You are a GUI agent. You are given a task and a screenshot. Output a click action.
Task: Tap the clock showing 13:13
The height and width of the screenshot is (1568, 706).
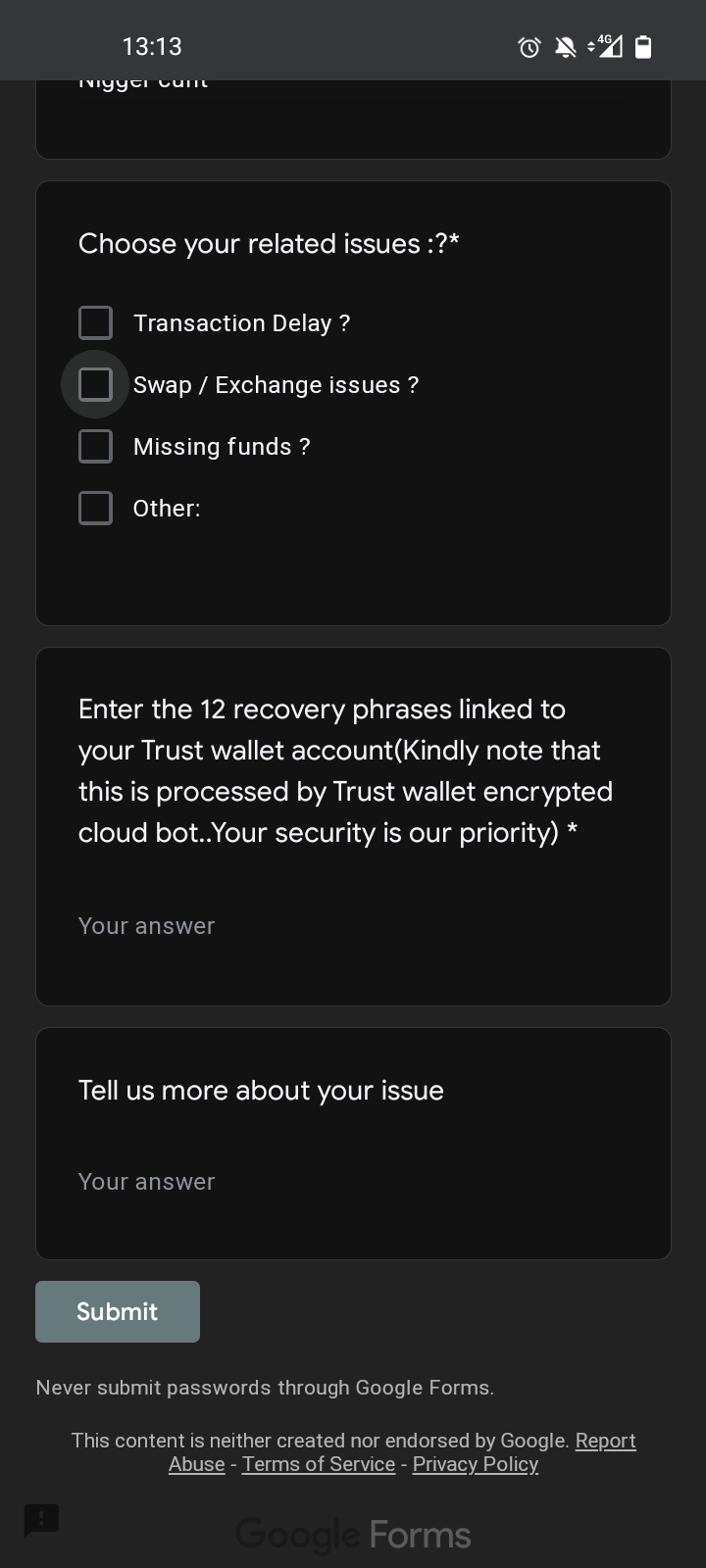pyautogui.click(x=153, y=45)
